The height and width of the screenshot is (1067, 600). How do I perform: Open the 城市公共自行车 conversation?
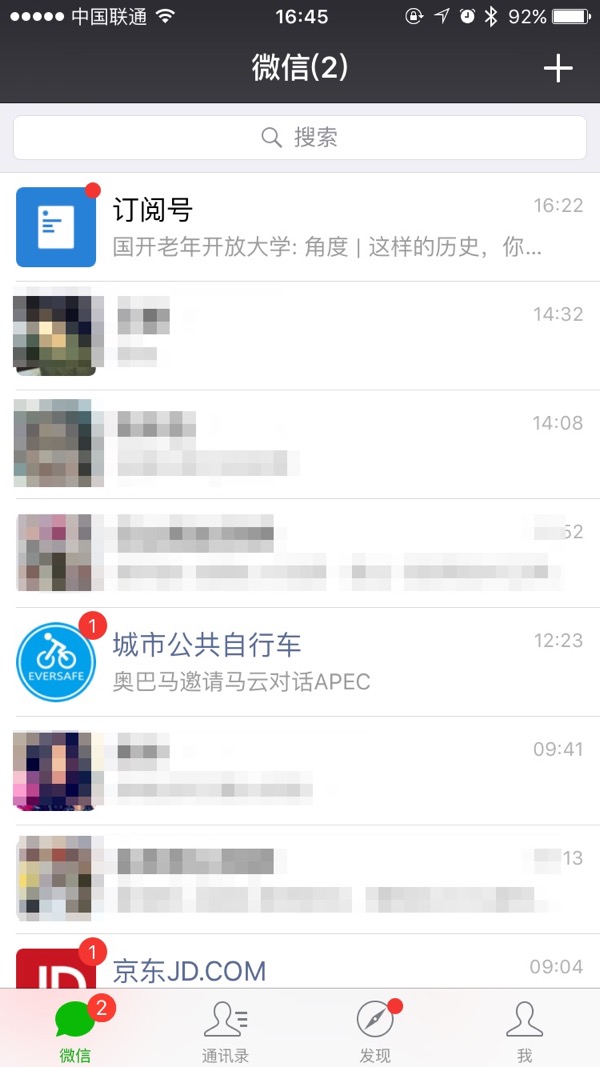(300, 661)
